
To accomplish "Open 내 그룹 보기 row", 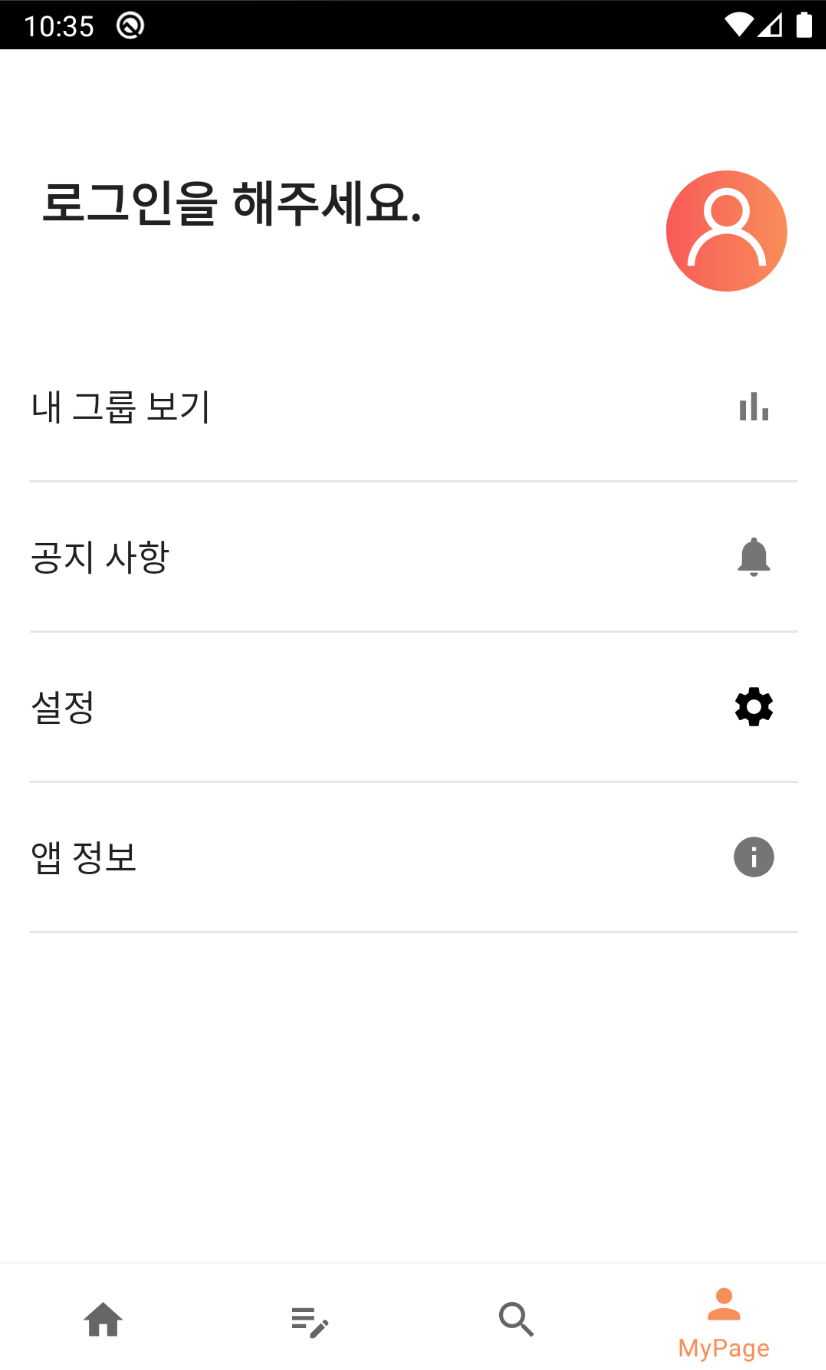I will click(413, 407).
